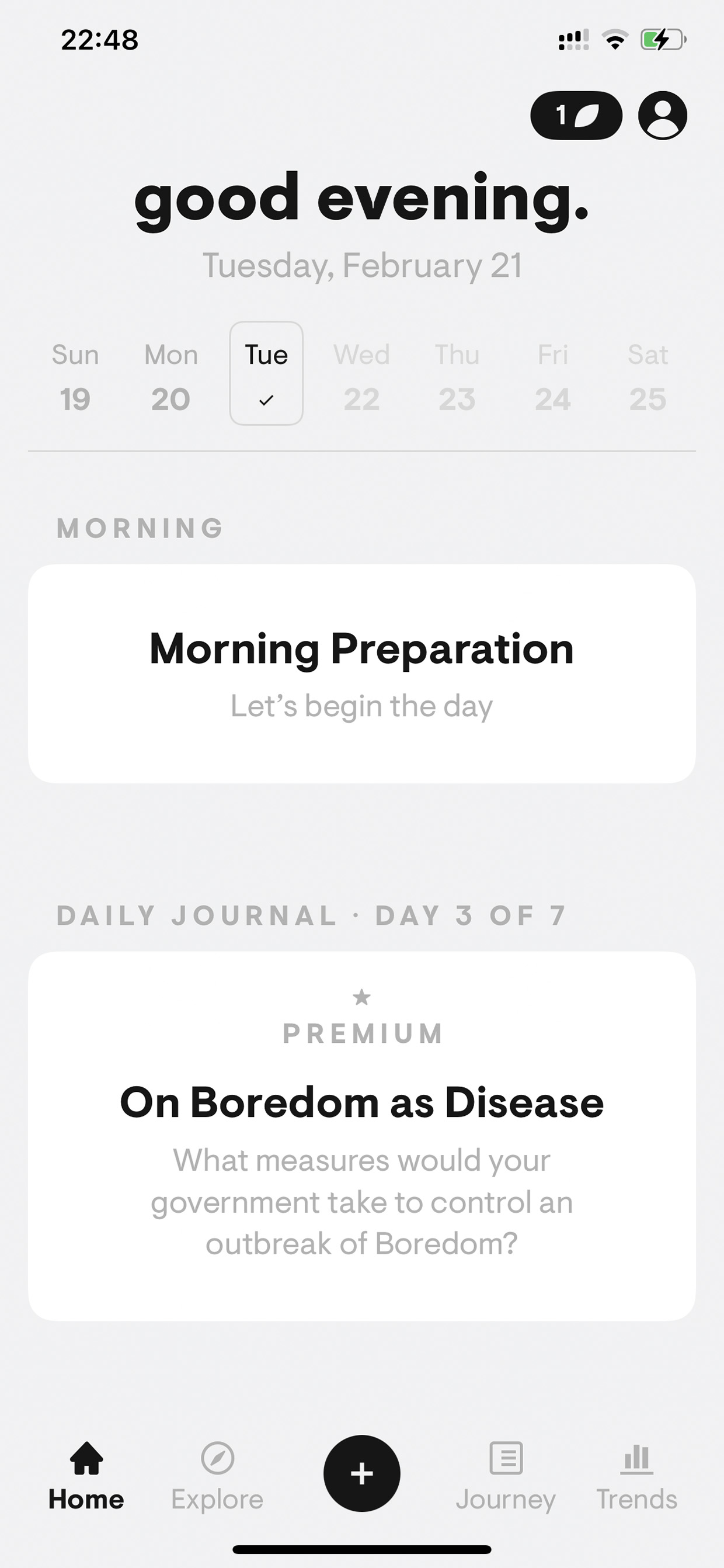Open the profile icon
Image resolution: width=724 pixels, height=1568 pixels.
tap(662, 115)
